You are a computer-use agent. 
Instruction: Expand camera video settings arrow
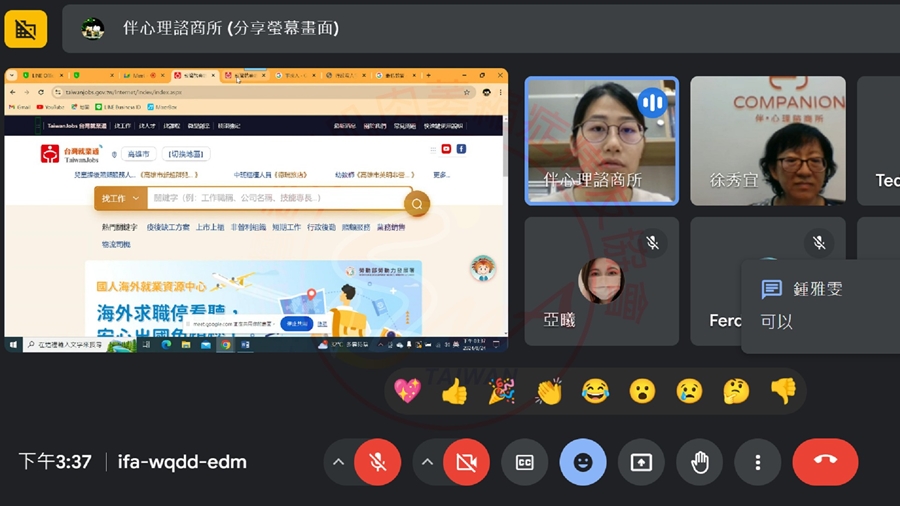pos(427,462)
